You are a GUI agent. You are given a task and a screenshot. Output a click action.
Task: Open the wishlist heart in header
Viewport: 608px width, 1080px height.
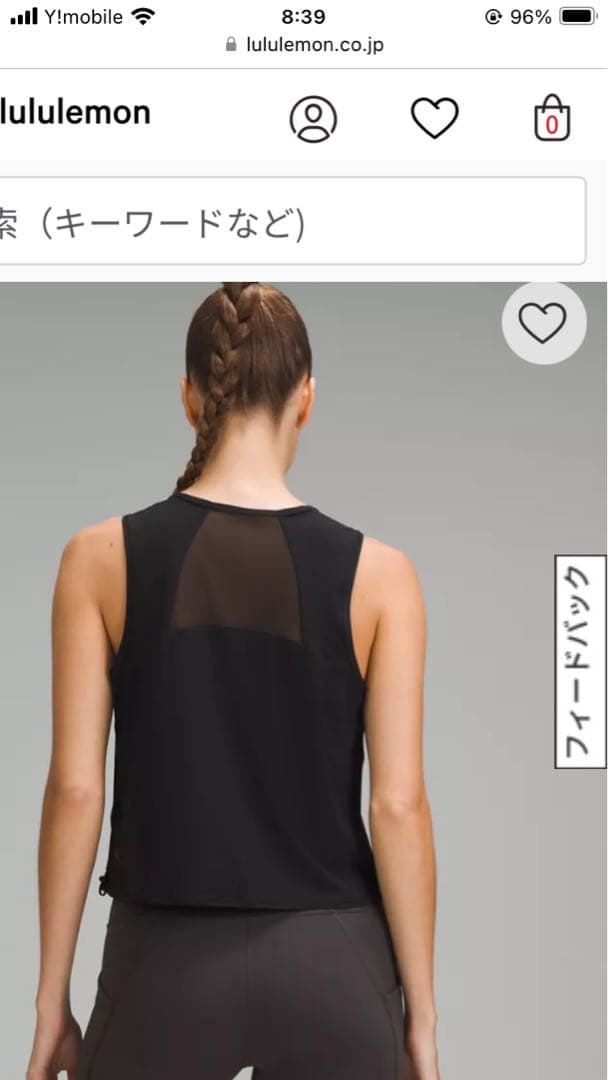click(435, 119)
